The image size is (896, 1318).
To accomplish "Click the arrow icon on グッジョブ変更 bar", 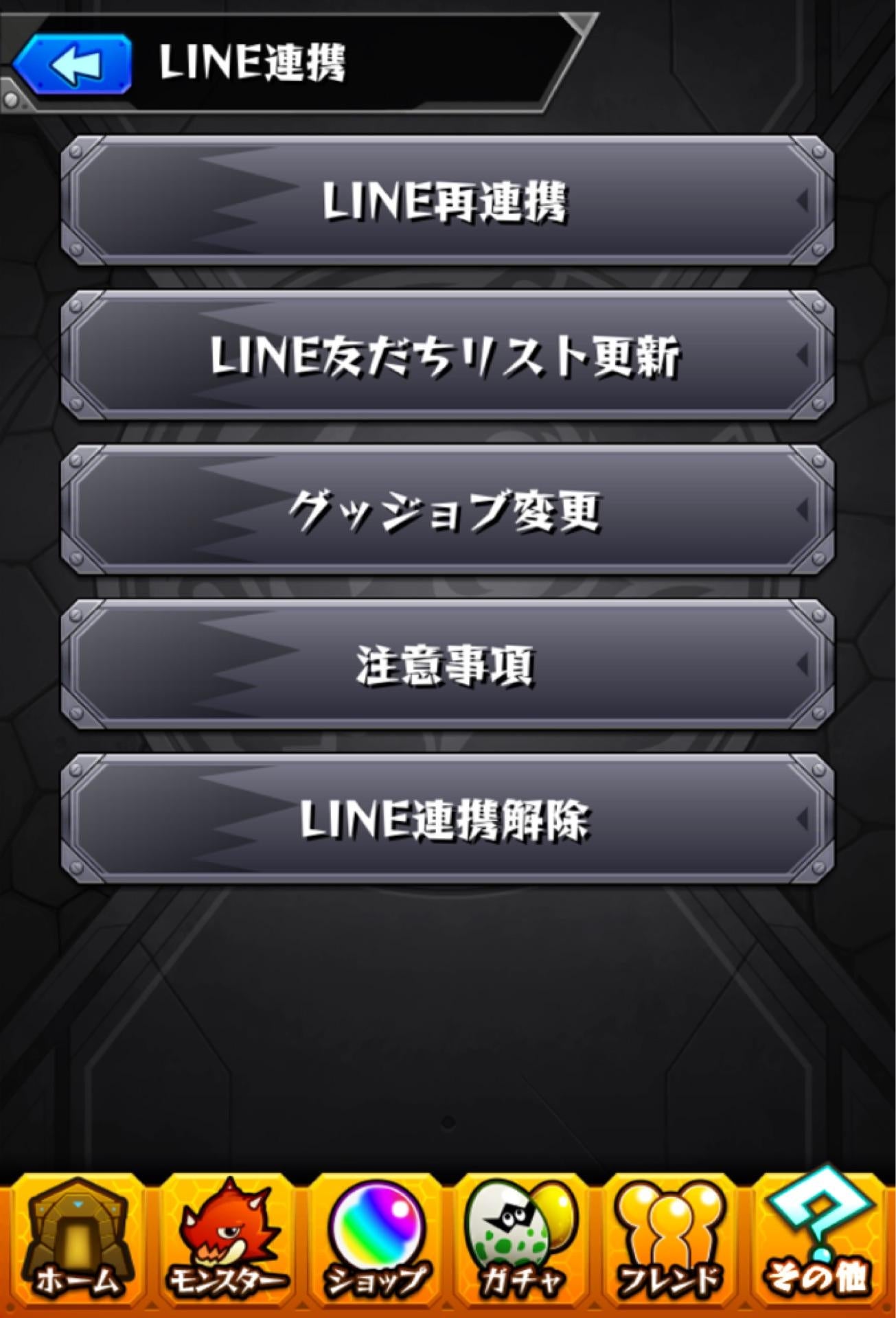I will pyautogui.click(x=803, y=509).
